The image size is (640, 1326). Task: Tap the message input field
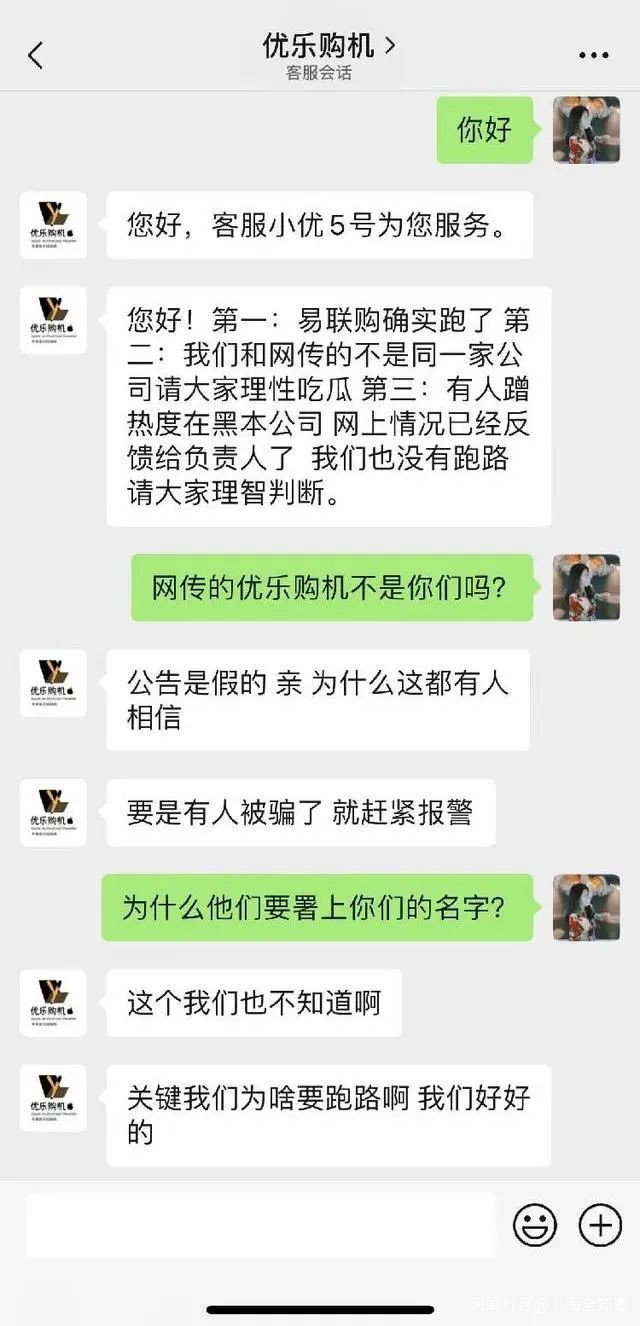tap(260, 1224)
